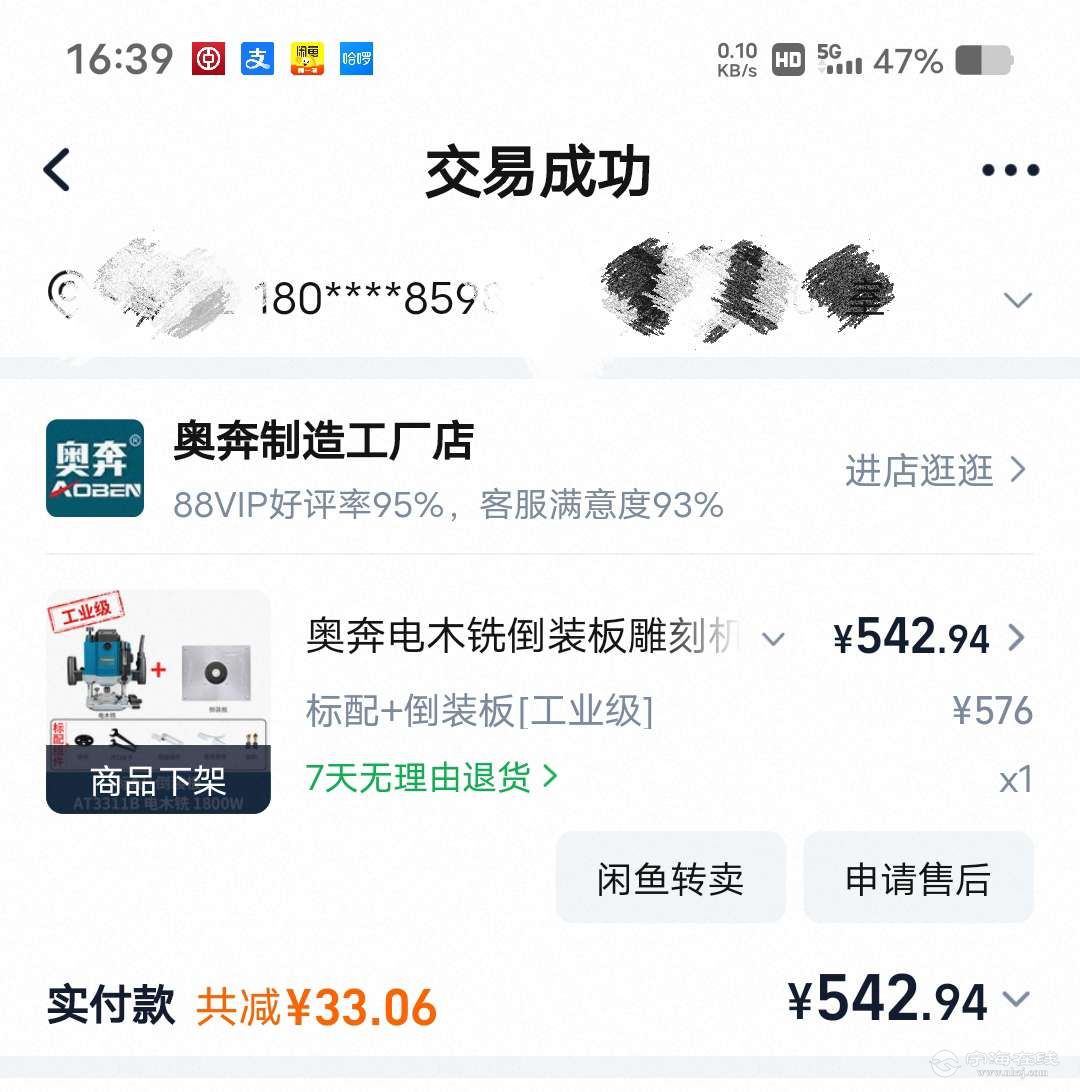This screenshot has width=1080, height=1092.
Task: Open the three-dot overflow menu
Action: (1010, 170)
